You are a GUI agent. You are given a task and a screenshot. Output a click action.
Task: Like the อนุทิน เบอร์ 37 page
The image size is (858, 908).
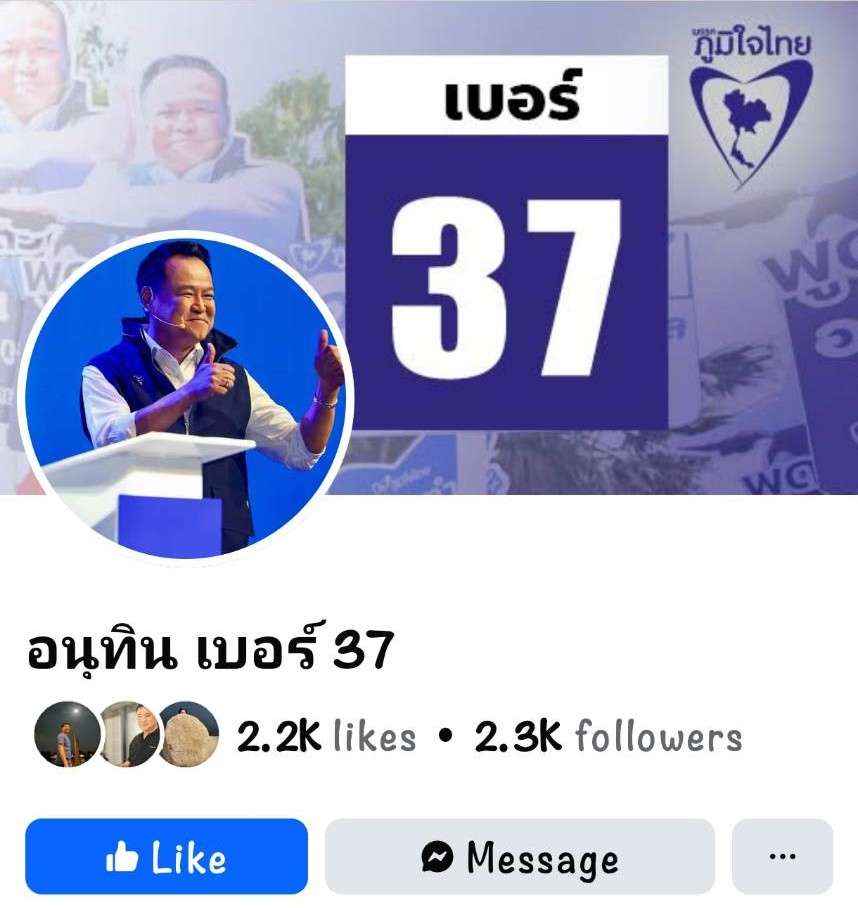click(166, 857)
